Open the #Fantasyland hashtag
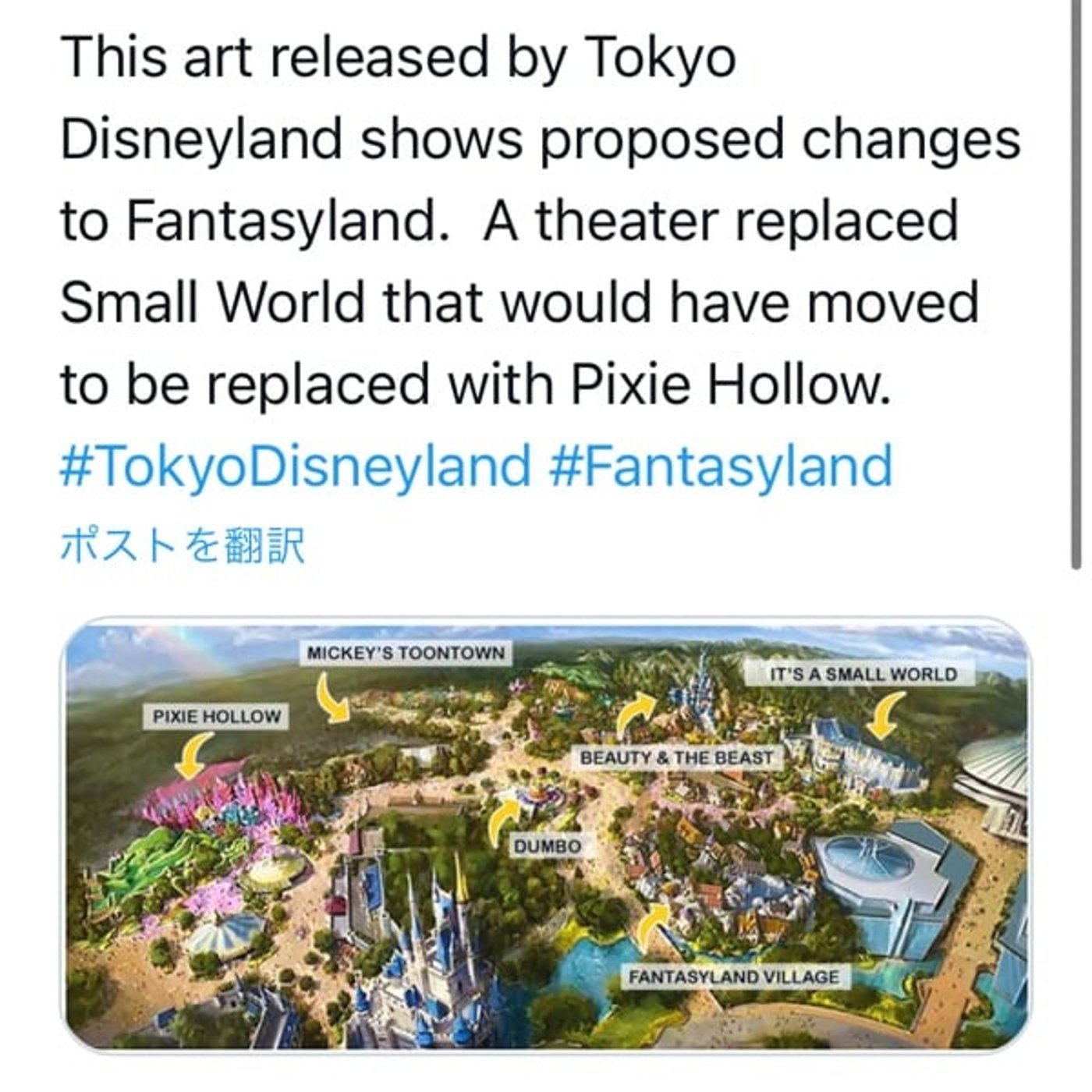 click(x=721, y=466)
